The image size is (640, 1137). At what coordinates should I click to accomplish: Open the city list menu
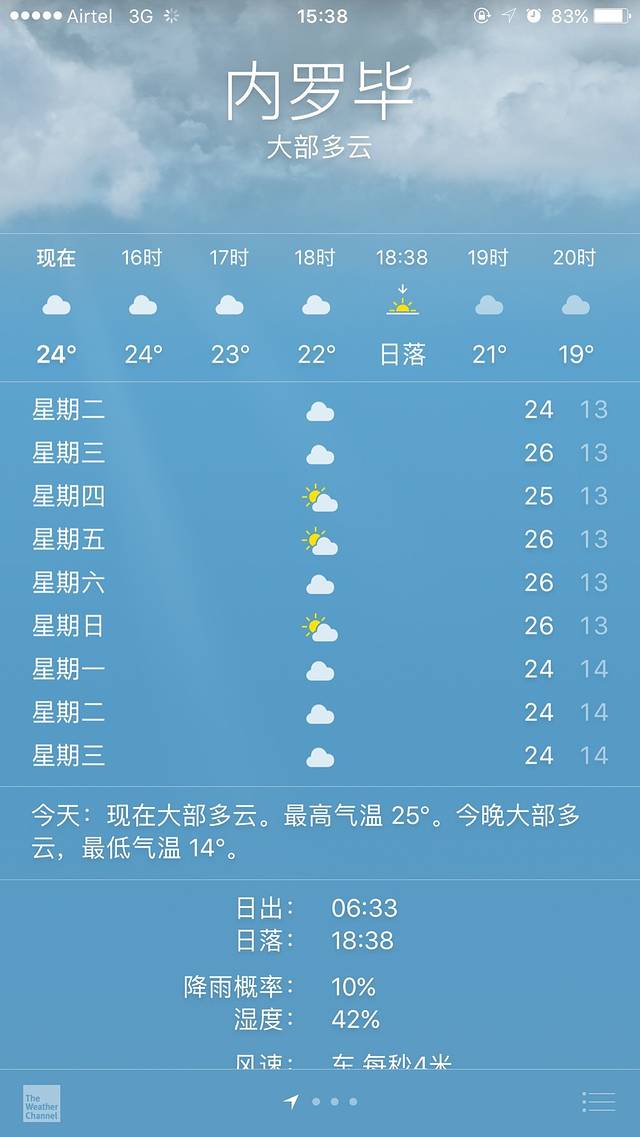click(599, 1101)
